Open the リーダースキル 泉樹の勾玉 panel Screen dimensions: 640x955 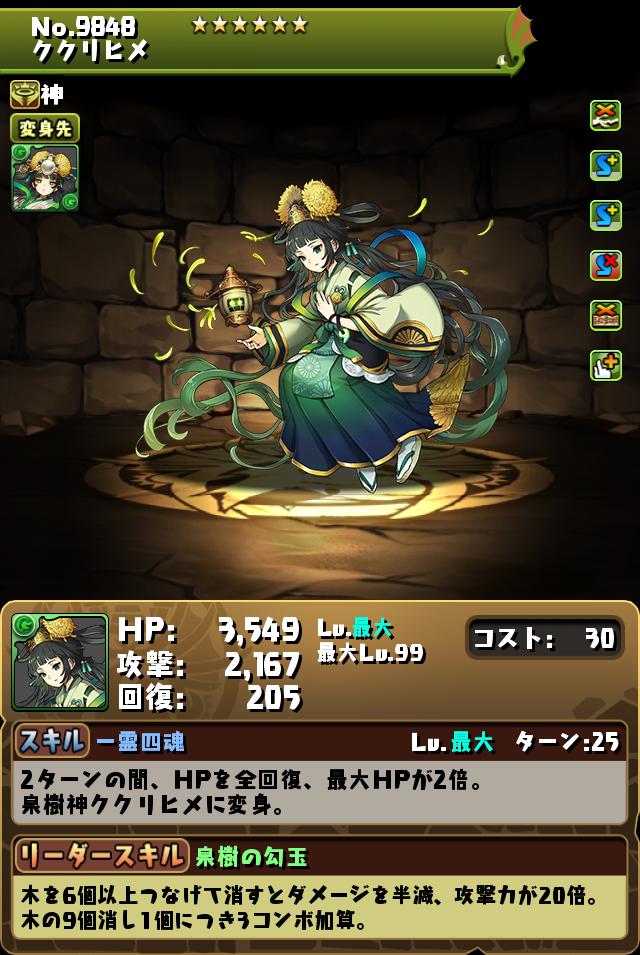pos(320,855)
